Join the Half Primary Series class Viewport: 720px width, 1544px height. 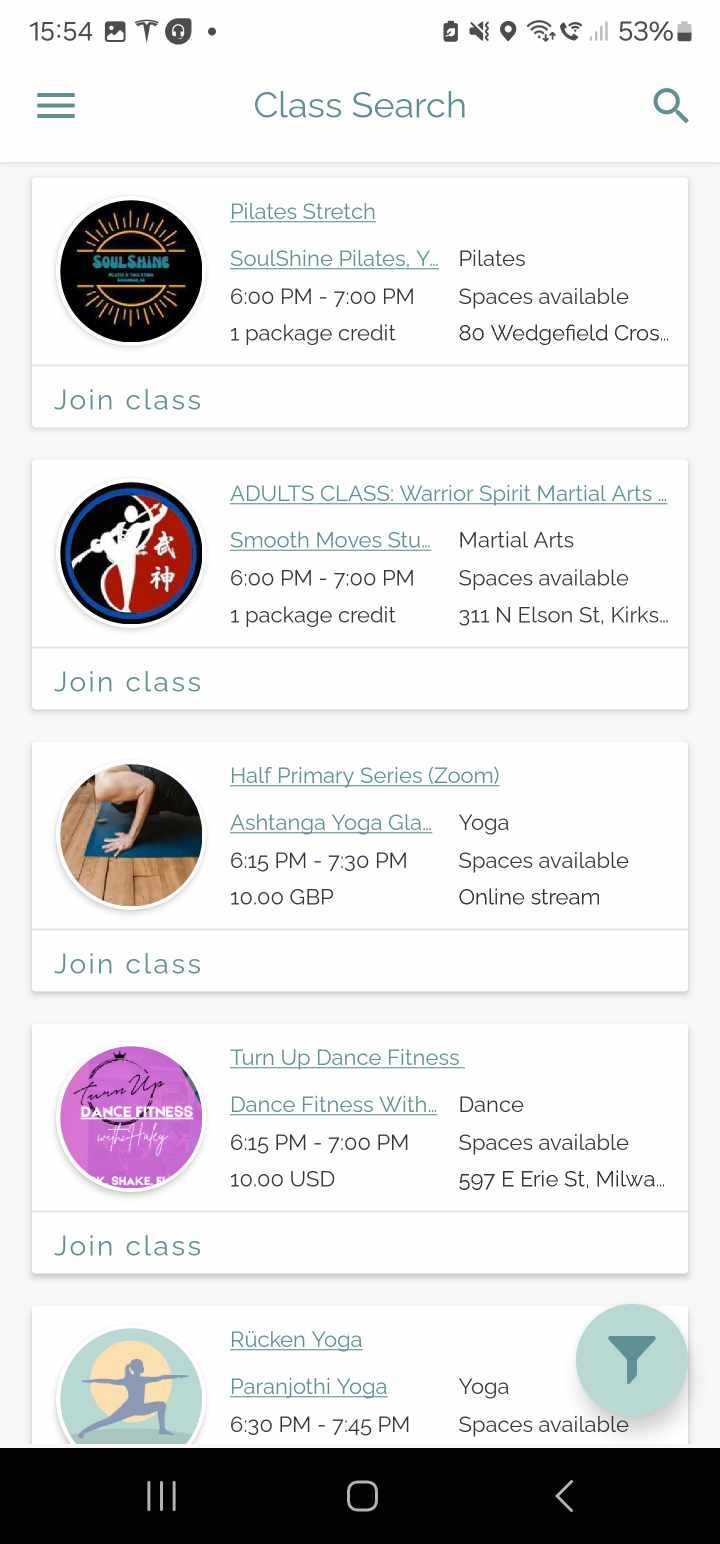128,964
